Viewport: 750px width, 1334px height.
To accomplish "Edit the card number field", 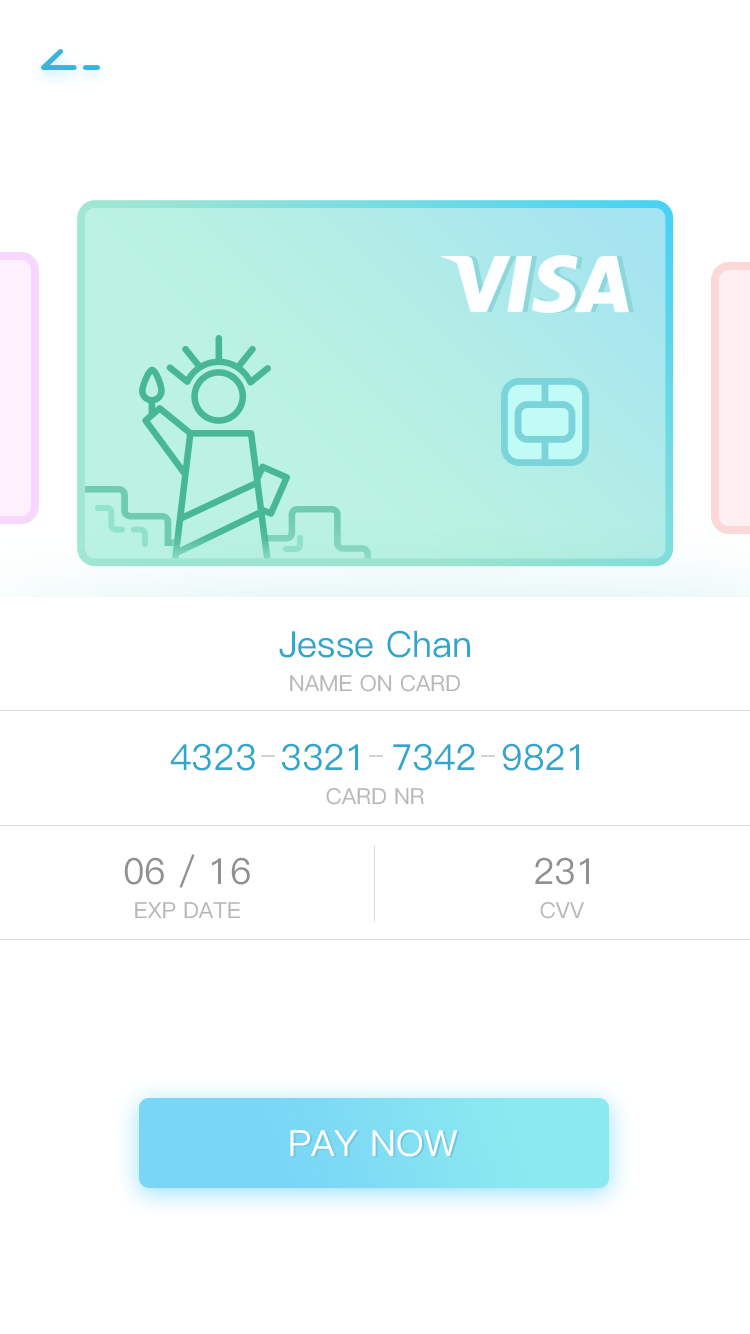I will point(376,758).
